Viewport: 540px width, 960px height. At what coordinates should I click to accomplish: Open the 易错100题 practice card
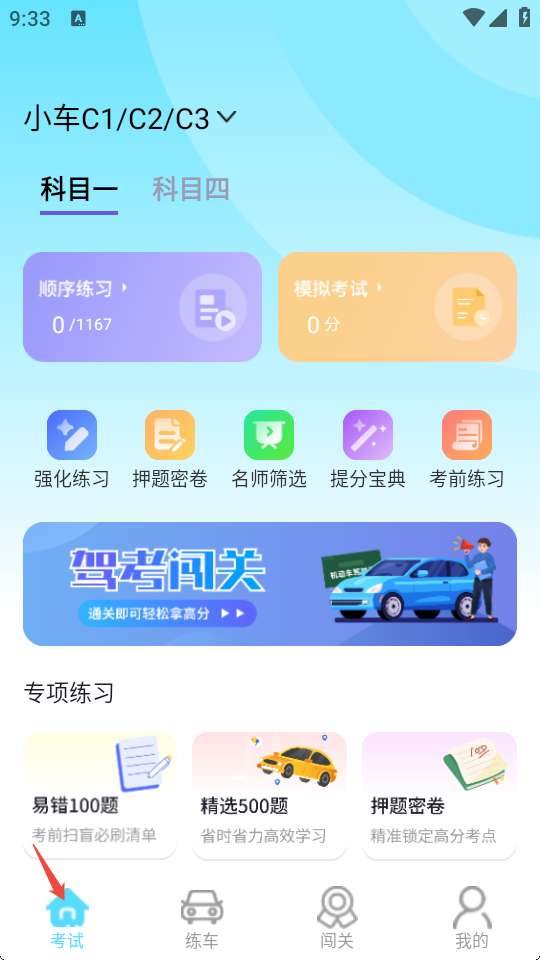[x=100, y=795]
